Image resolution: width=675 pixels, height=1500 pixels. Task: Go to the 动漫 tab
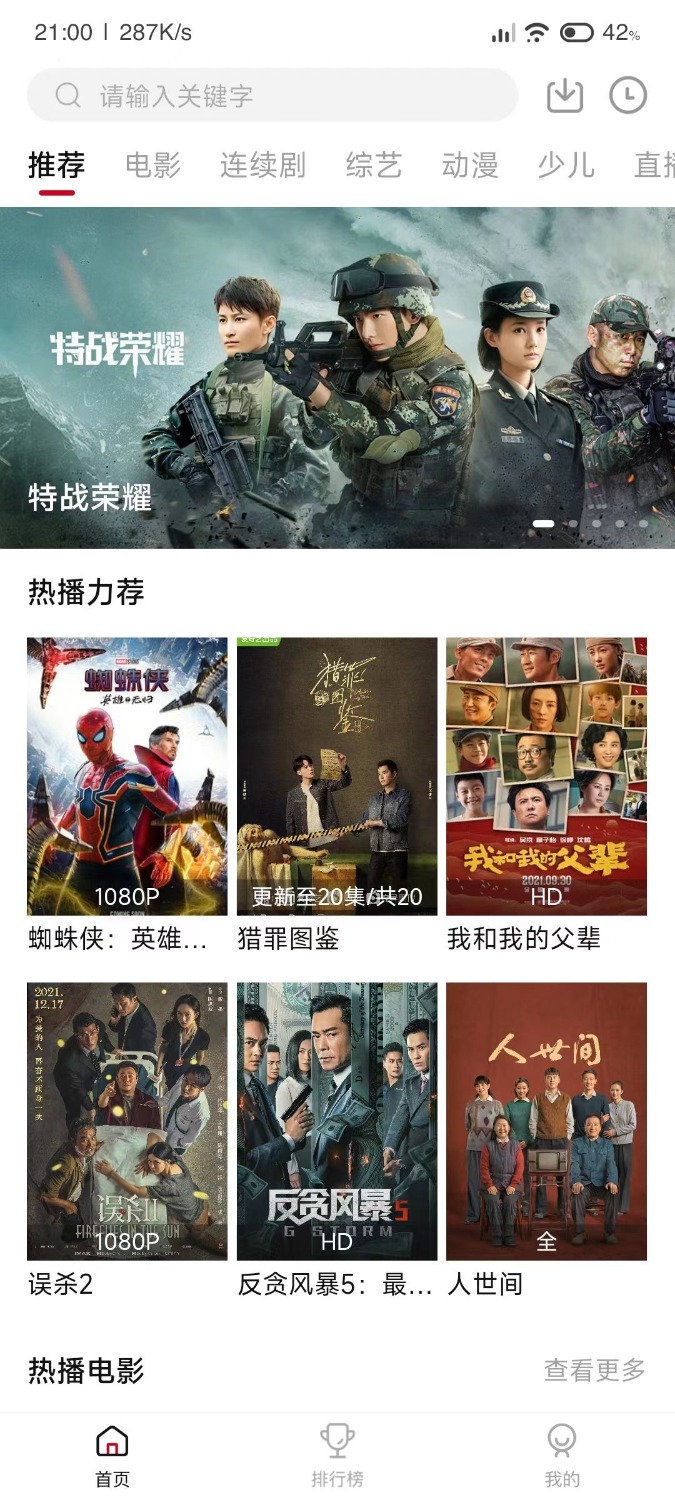pyautogui.click(x=470, y=165)
